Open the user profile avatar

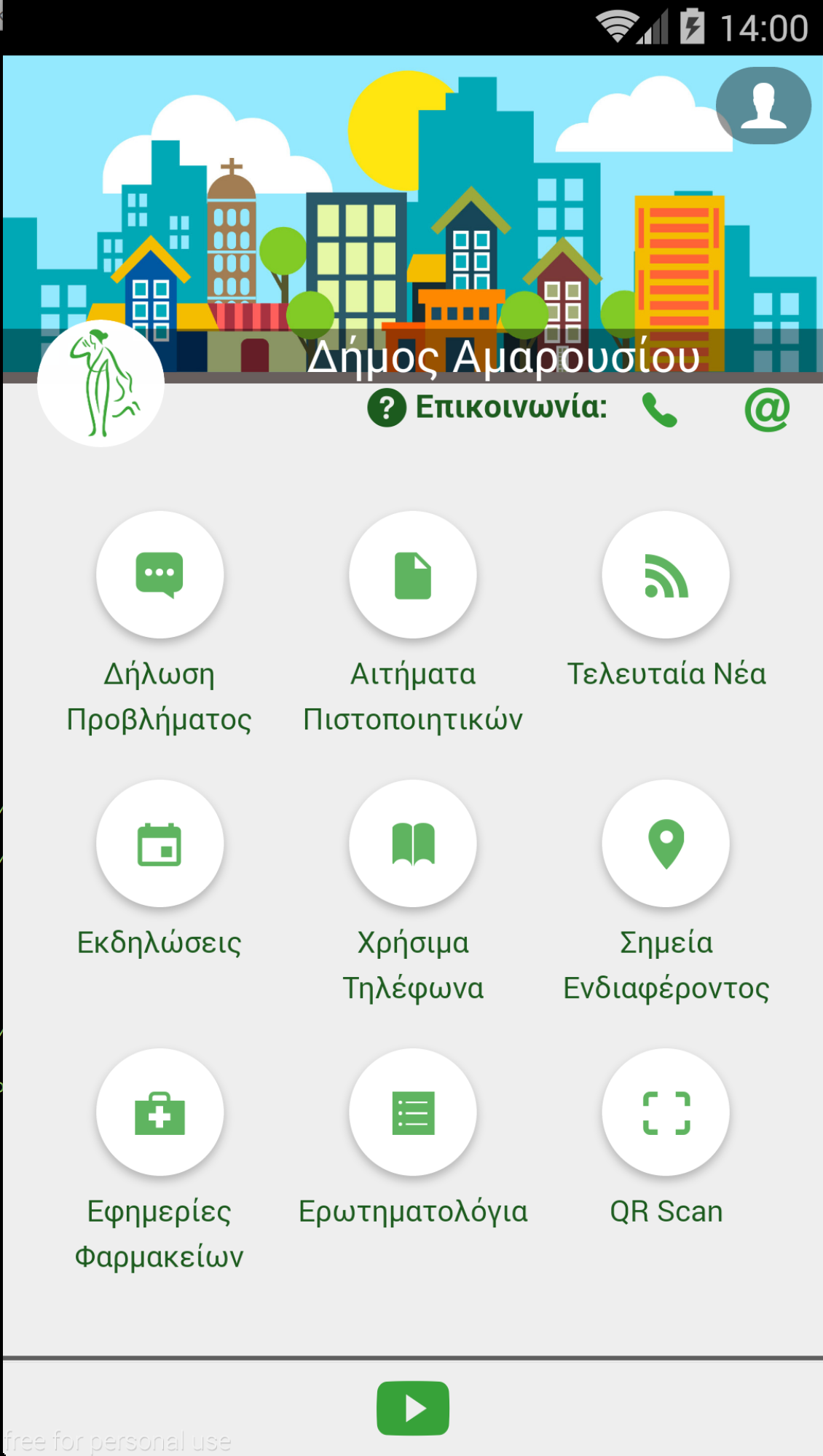(x=763, y=105)
